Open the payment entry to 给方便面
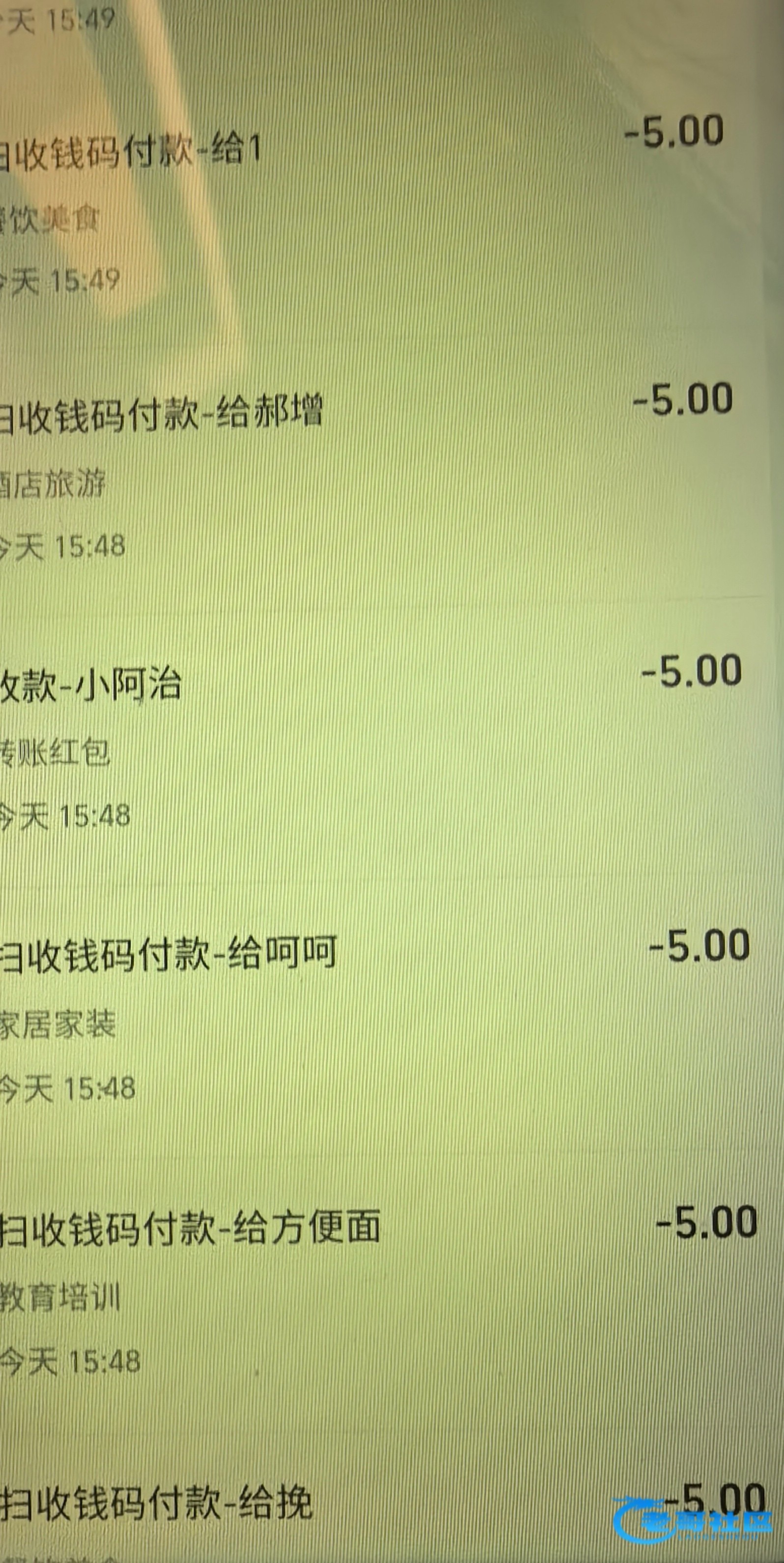 pyautogui.click(x=190, y=1227)
